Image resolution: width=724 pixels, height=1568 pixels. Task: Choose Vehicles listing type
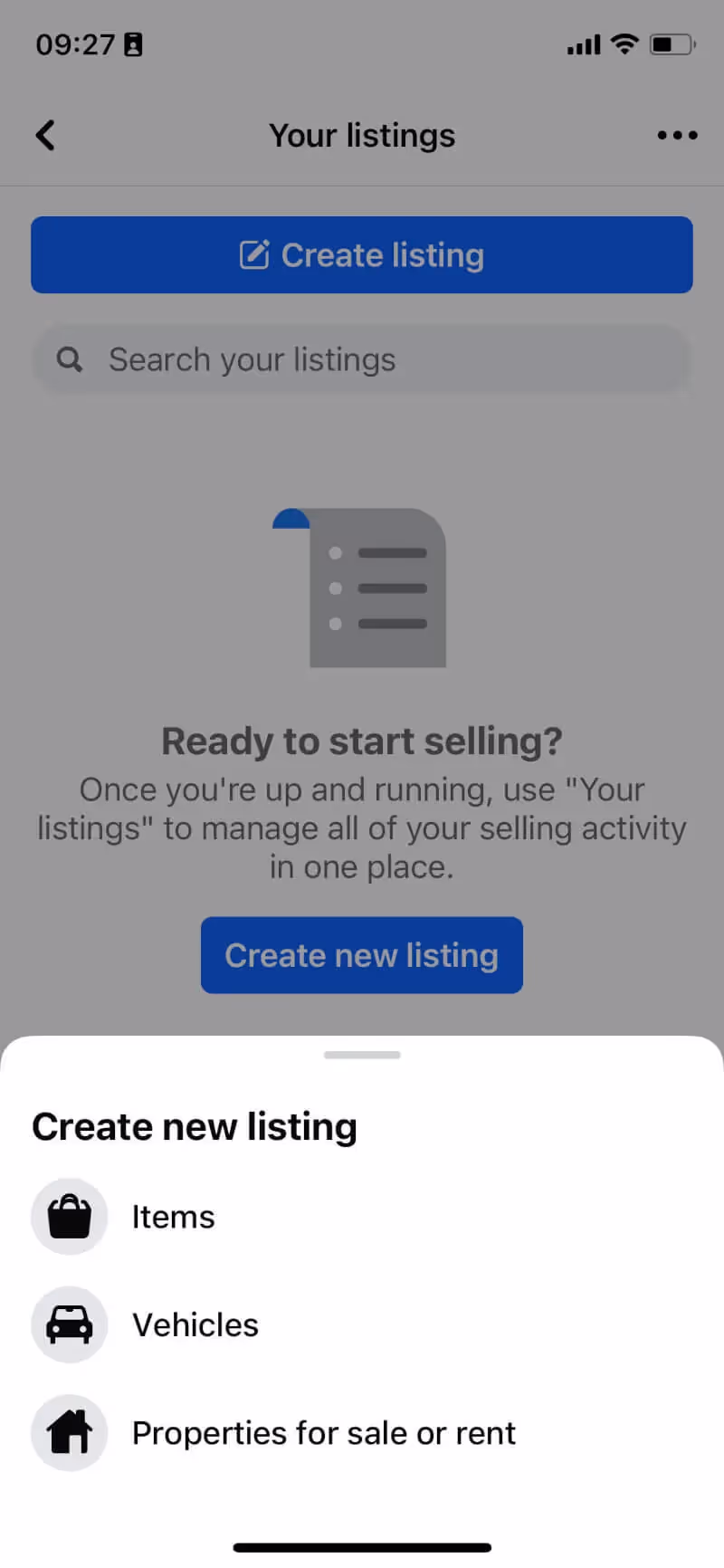point(362,1324)
